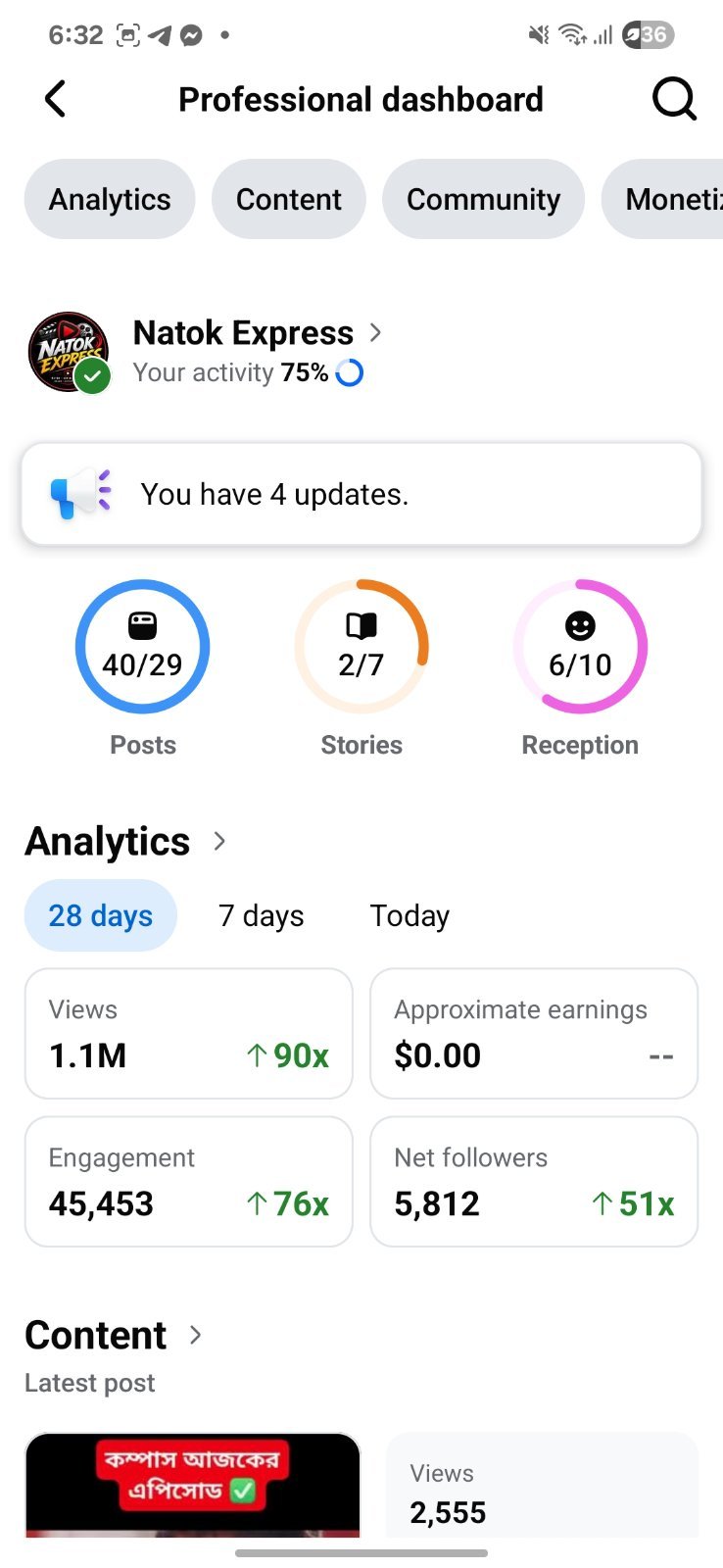Open the Net followers card
This screenshot has height=1568, width=723.
pyautogui.click(x=534, y=1182)
